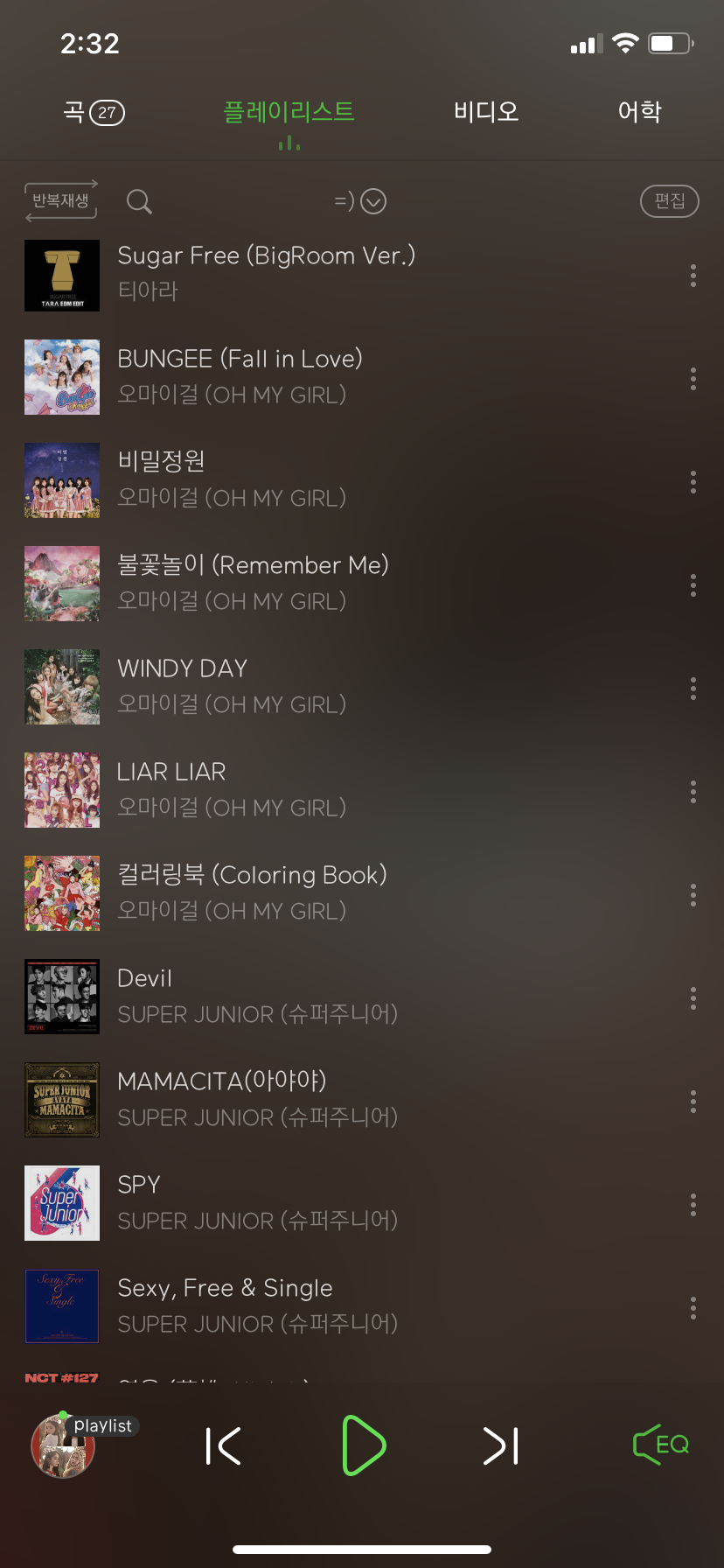Skip to the next track
This screenshot has width=724, height=1568.
(501, 1445)
